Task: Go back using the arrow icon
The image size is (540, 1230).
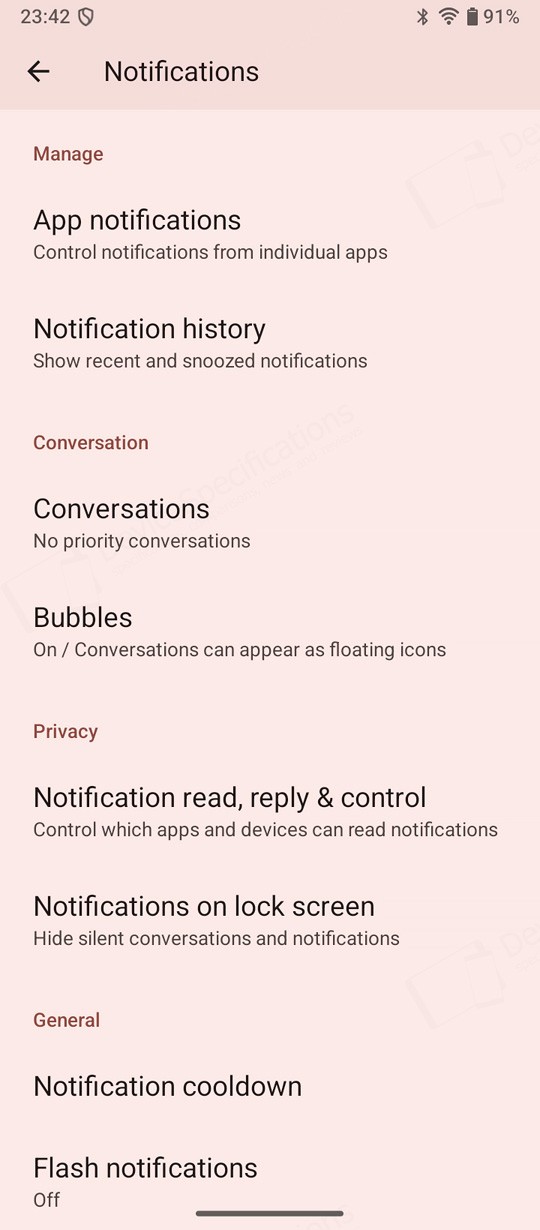Action: tap(38, 71)
